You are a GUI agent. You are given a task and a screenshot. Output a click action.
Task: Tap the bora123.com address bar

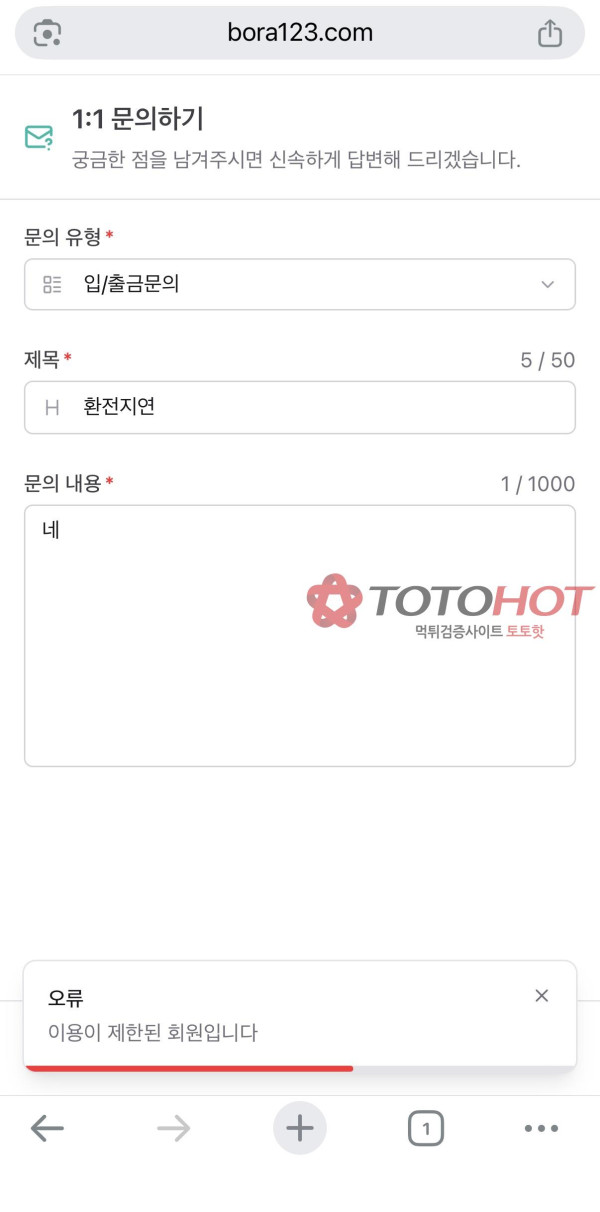pos(299,33)
